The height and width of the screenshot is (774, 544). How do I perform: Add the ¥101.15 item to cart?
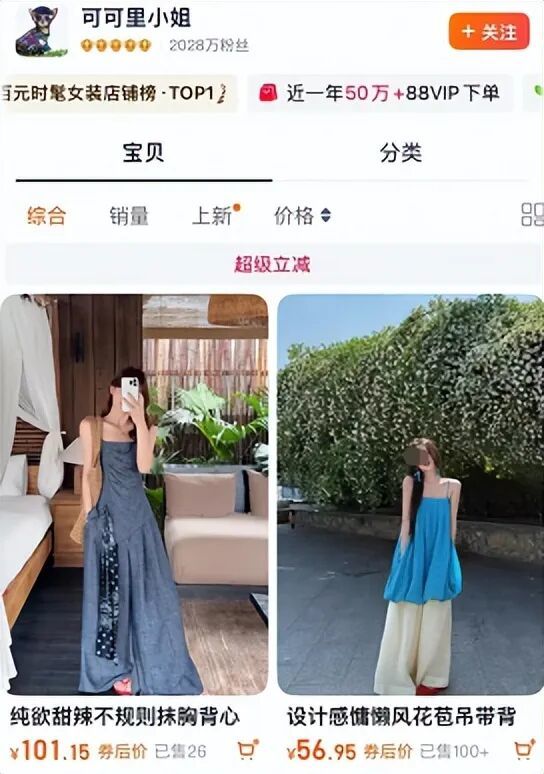(247, 750)
